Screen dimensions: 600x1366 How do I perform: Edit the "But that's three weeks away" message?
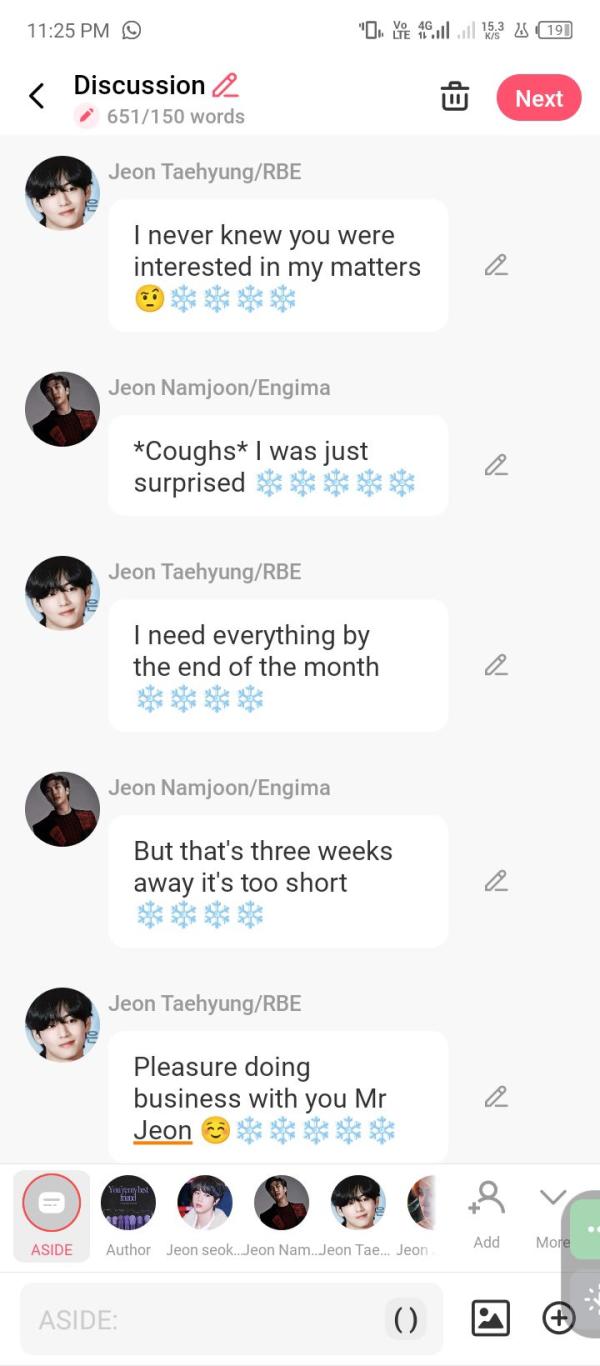pos(496,881)
